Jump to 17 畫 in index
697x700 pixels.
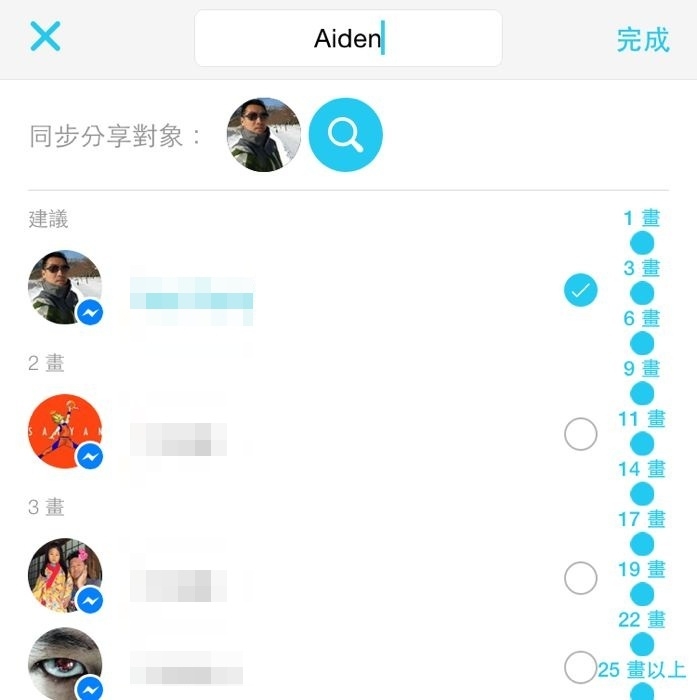641,519
